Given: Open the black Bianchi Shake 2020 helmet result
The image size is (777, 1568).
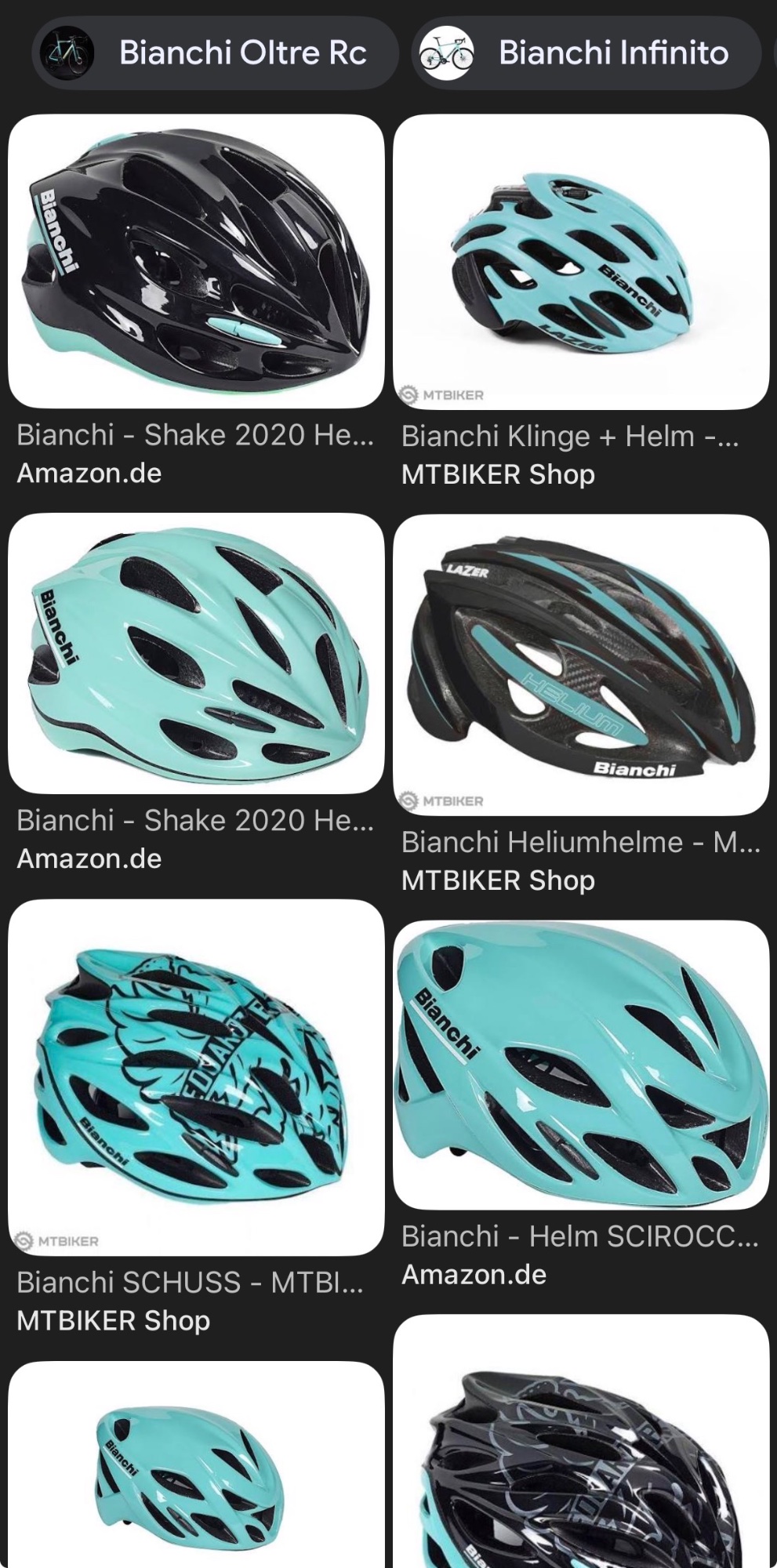Looking at the screenshot, I should (196, 261).
